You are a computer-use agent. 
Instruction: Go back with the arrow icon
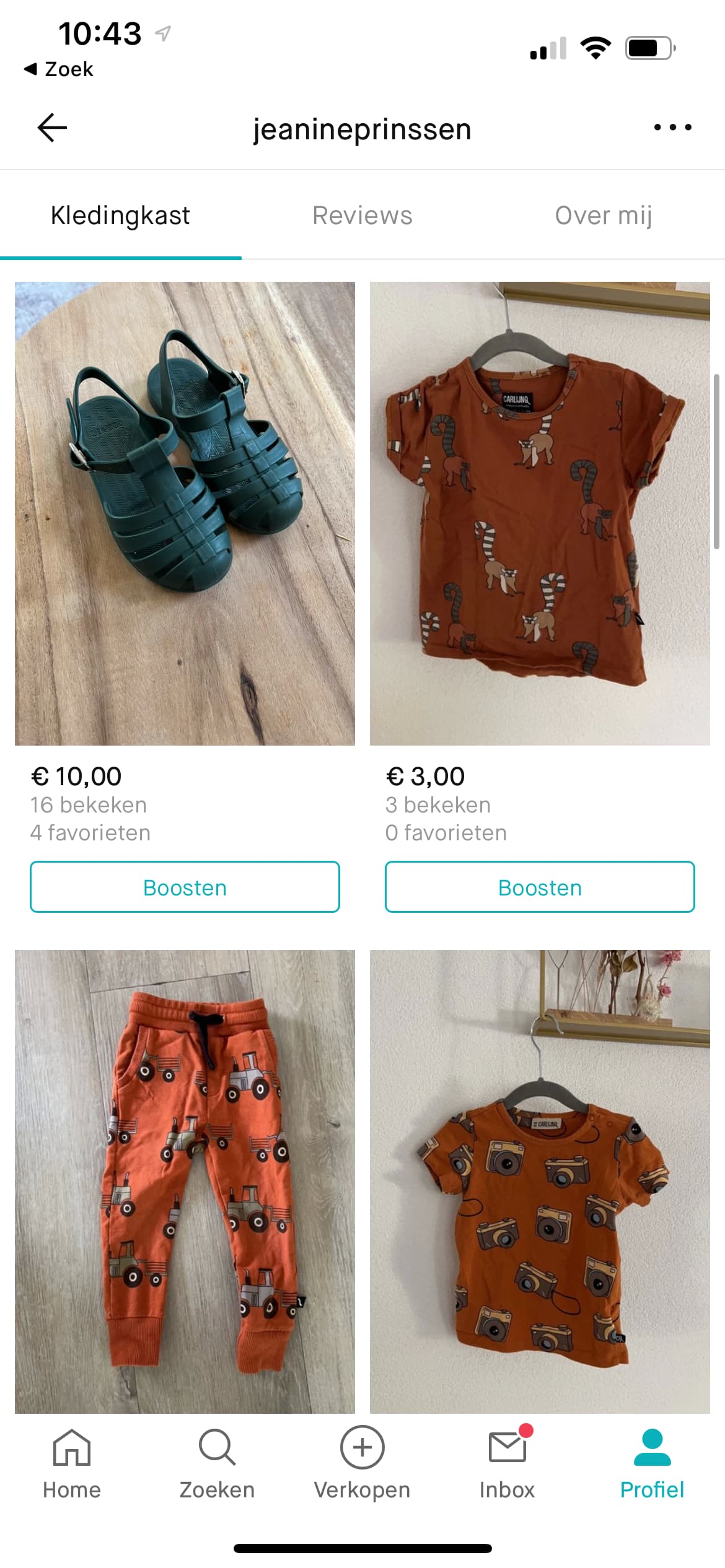(52, 128)
